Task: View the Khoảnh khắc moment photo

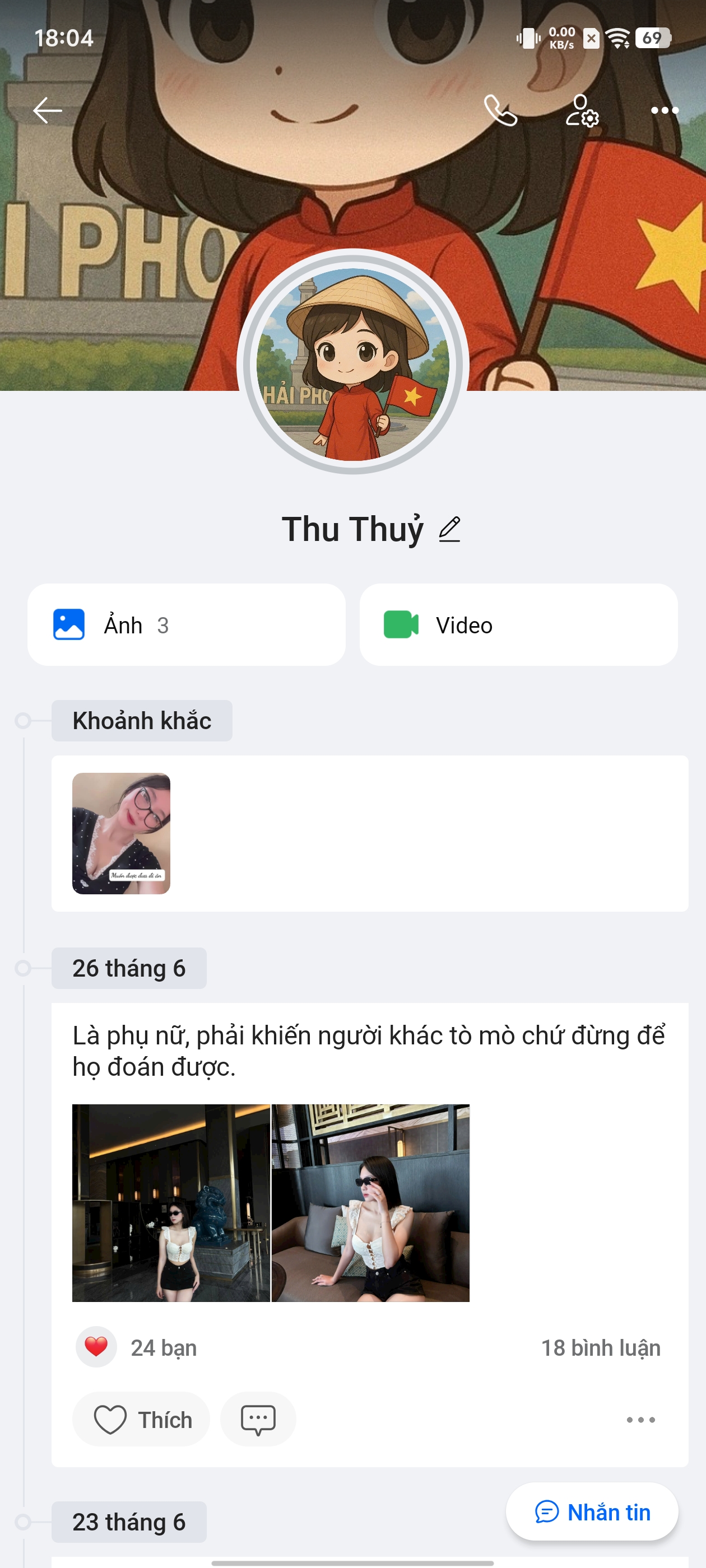Action: coord(121,833)
